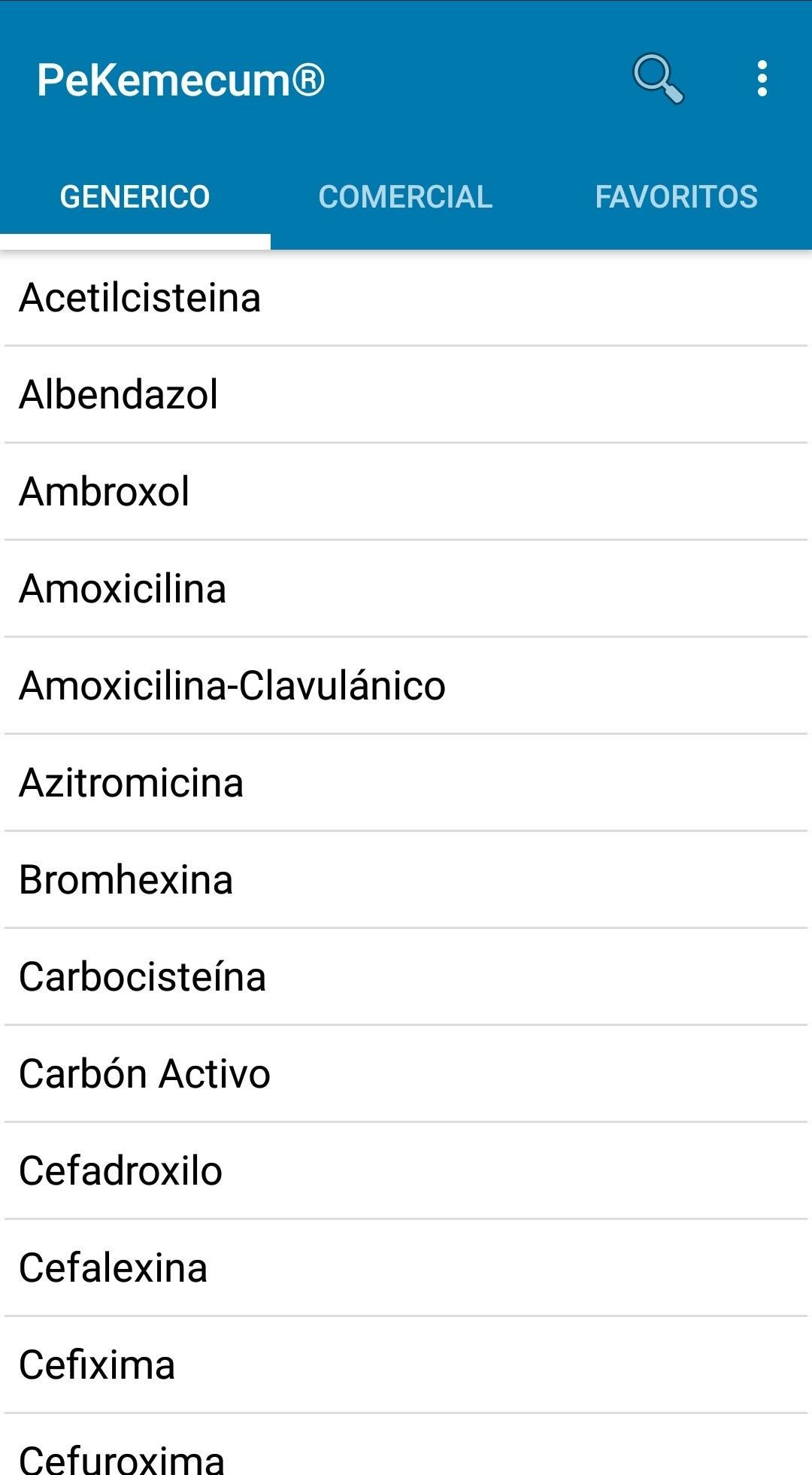
Task: Select the GENERICO tab
Action: (135, 197)
